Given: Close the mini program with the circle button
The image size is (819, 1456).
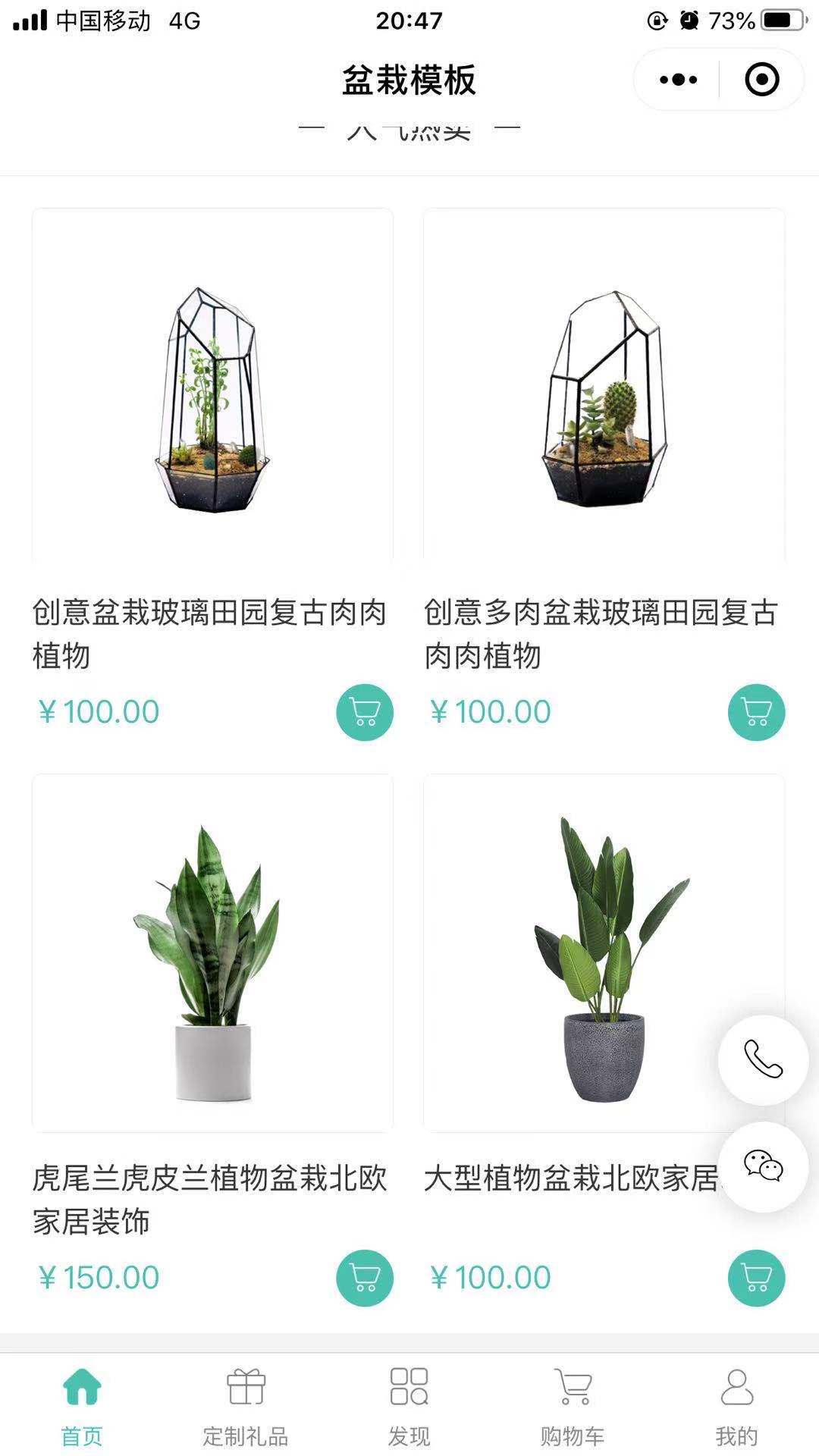Looking at the screenshot, I should tap(761, 80).
